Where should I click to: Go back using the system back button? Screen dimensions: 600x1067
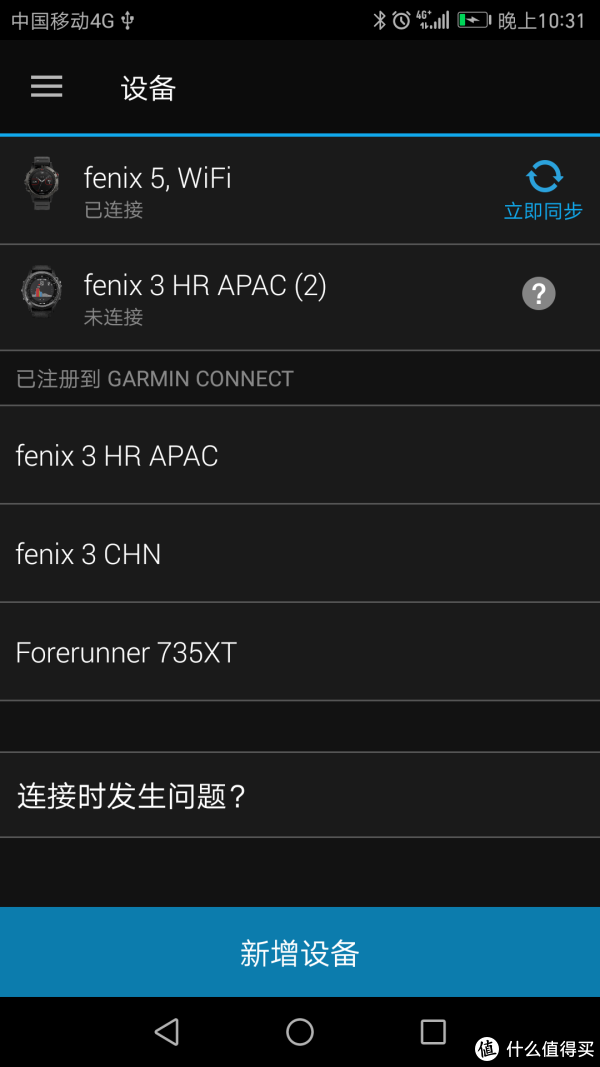point(167,1032)
